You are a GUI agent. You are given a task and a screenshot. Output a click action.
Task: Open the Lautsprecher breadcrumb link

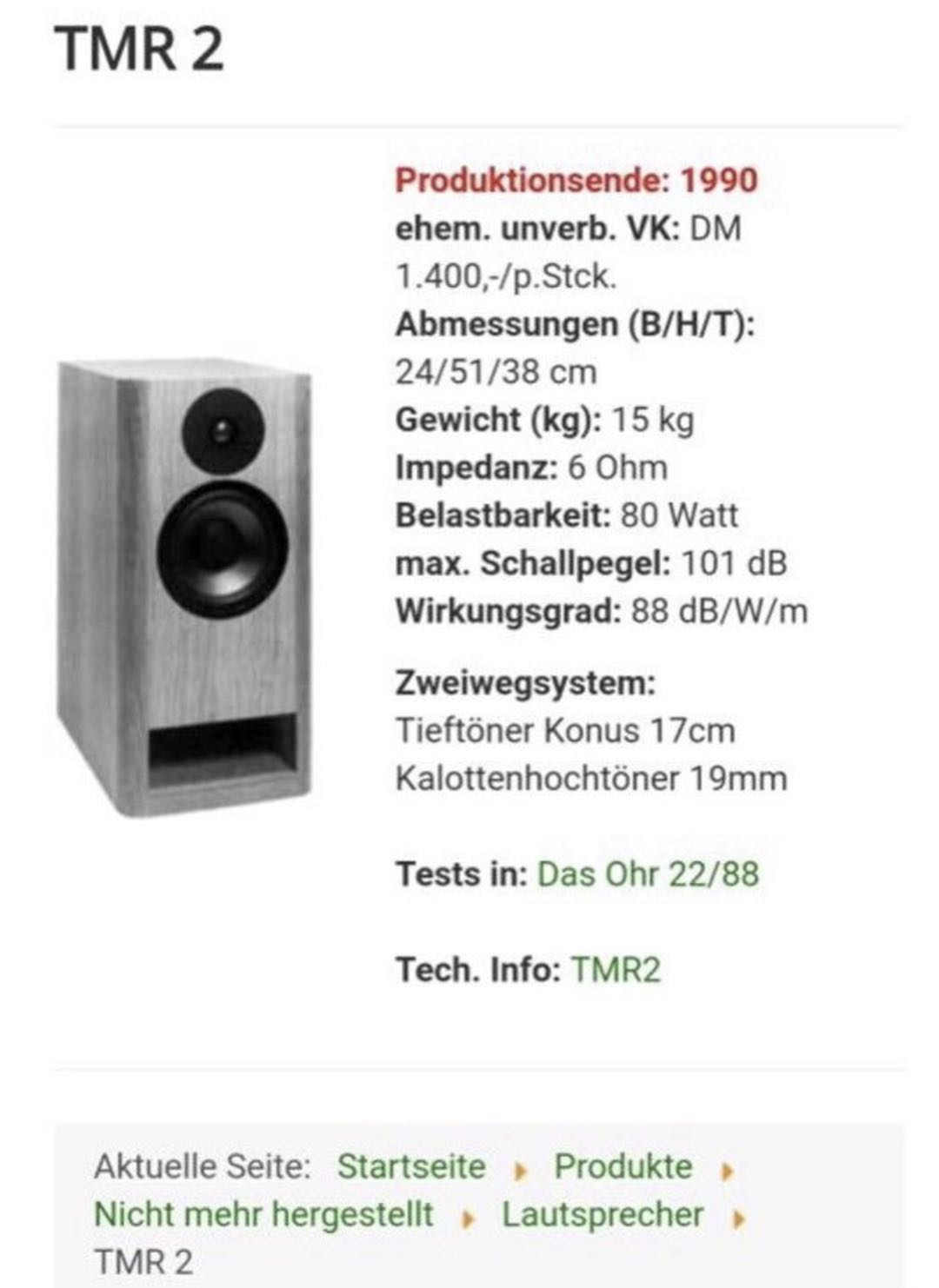tap(603, 1214)
